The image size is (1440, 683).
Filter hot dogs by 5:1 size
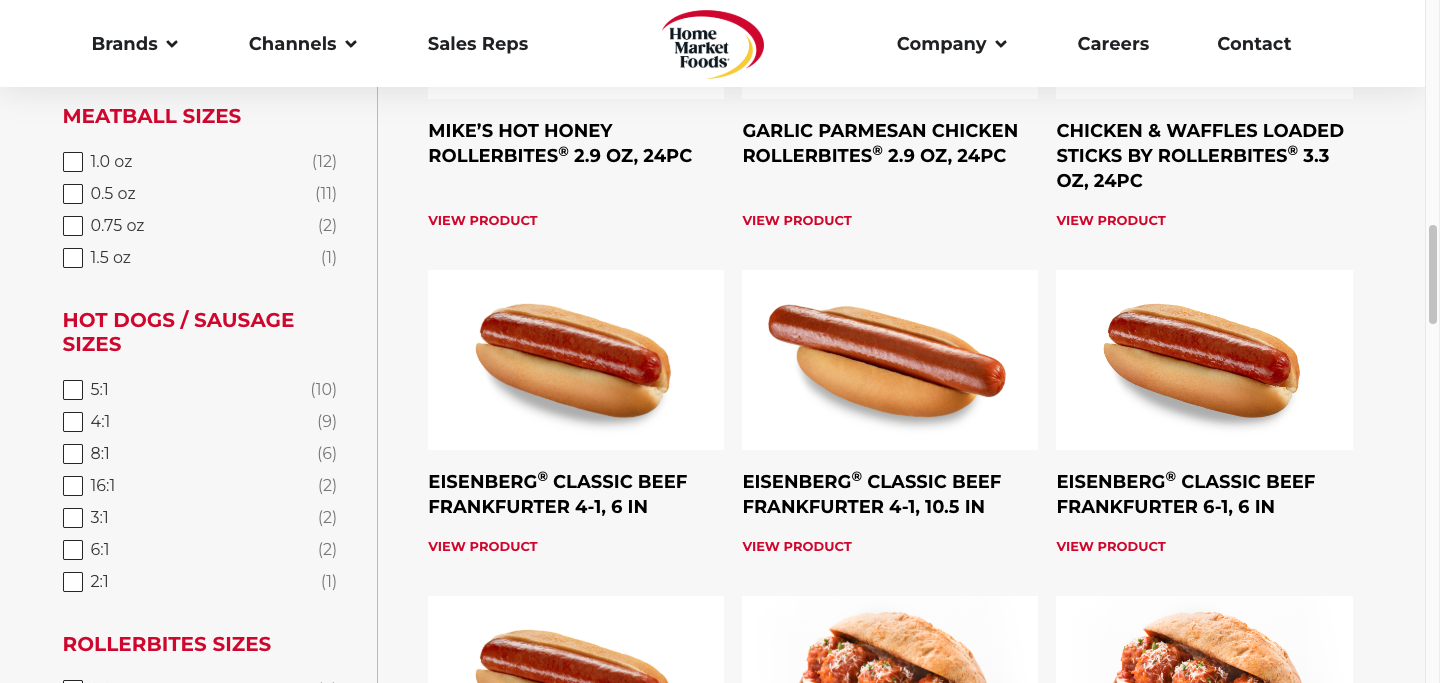tap(73, 390)
